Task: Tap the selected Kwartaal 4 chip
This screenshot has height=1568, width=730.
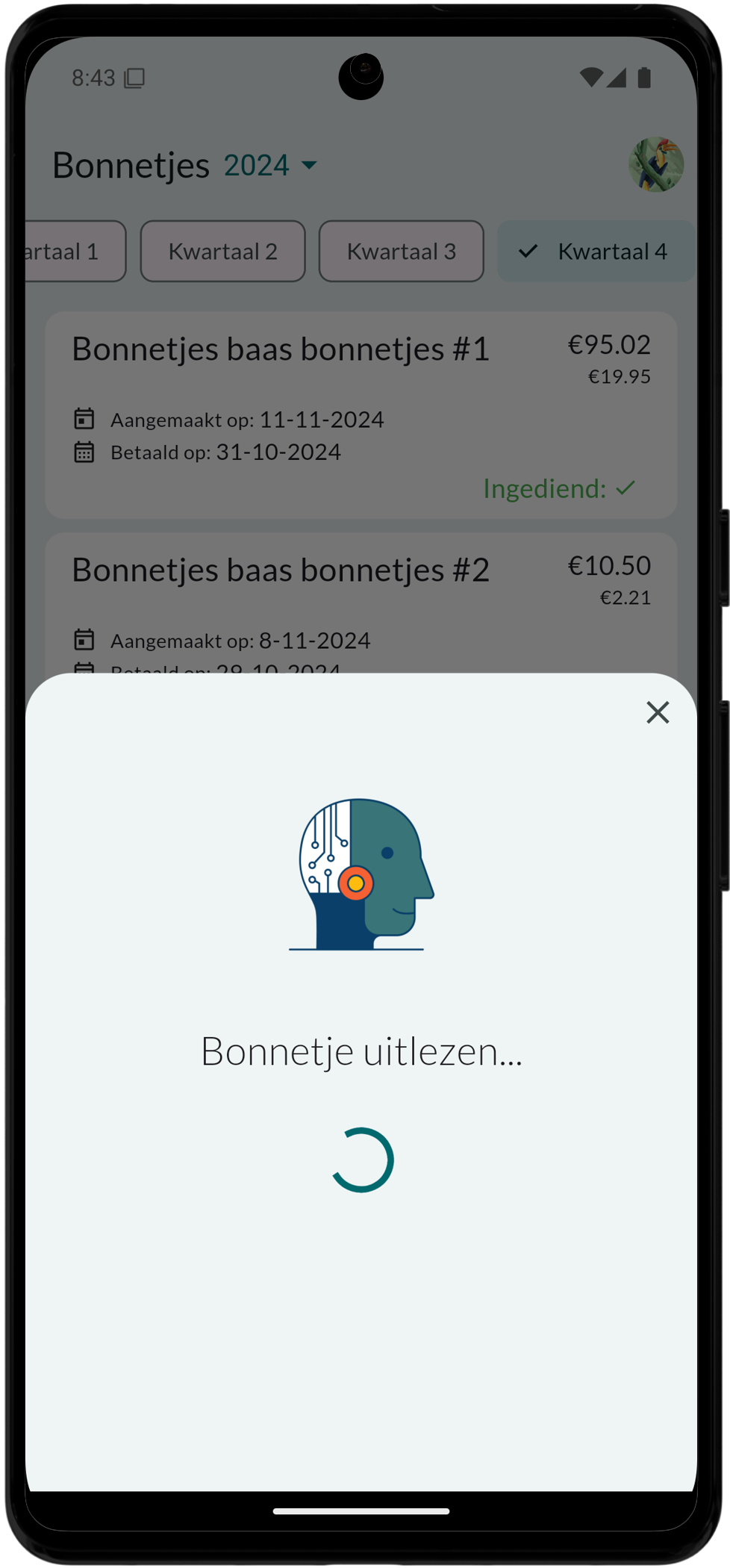Action: 596,252
